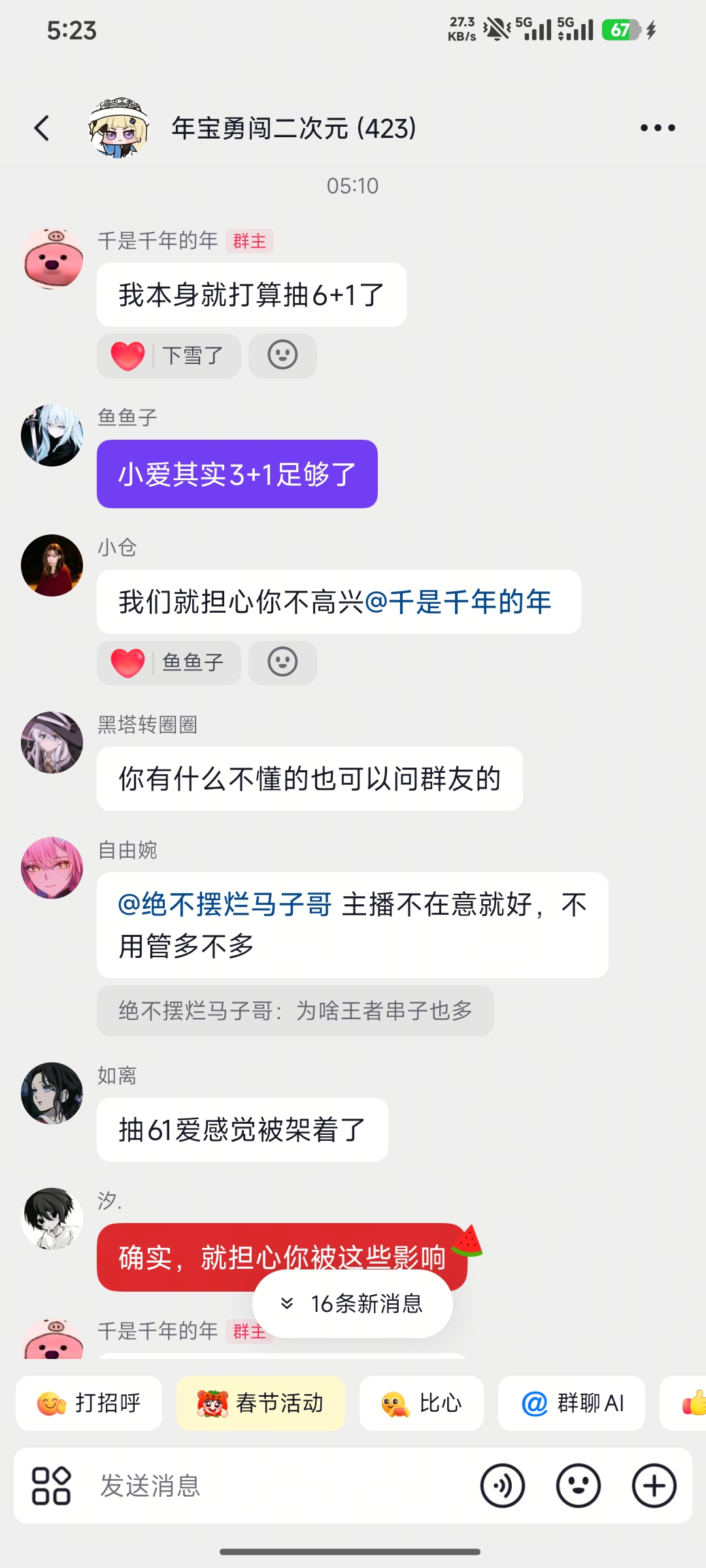Add emoji reaction to 小仓's message
This screenshot has height=1568, width=706.
click(282, 663)
